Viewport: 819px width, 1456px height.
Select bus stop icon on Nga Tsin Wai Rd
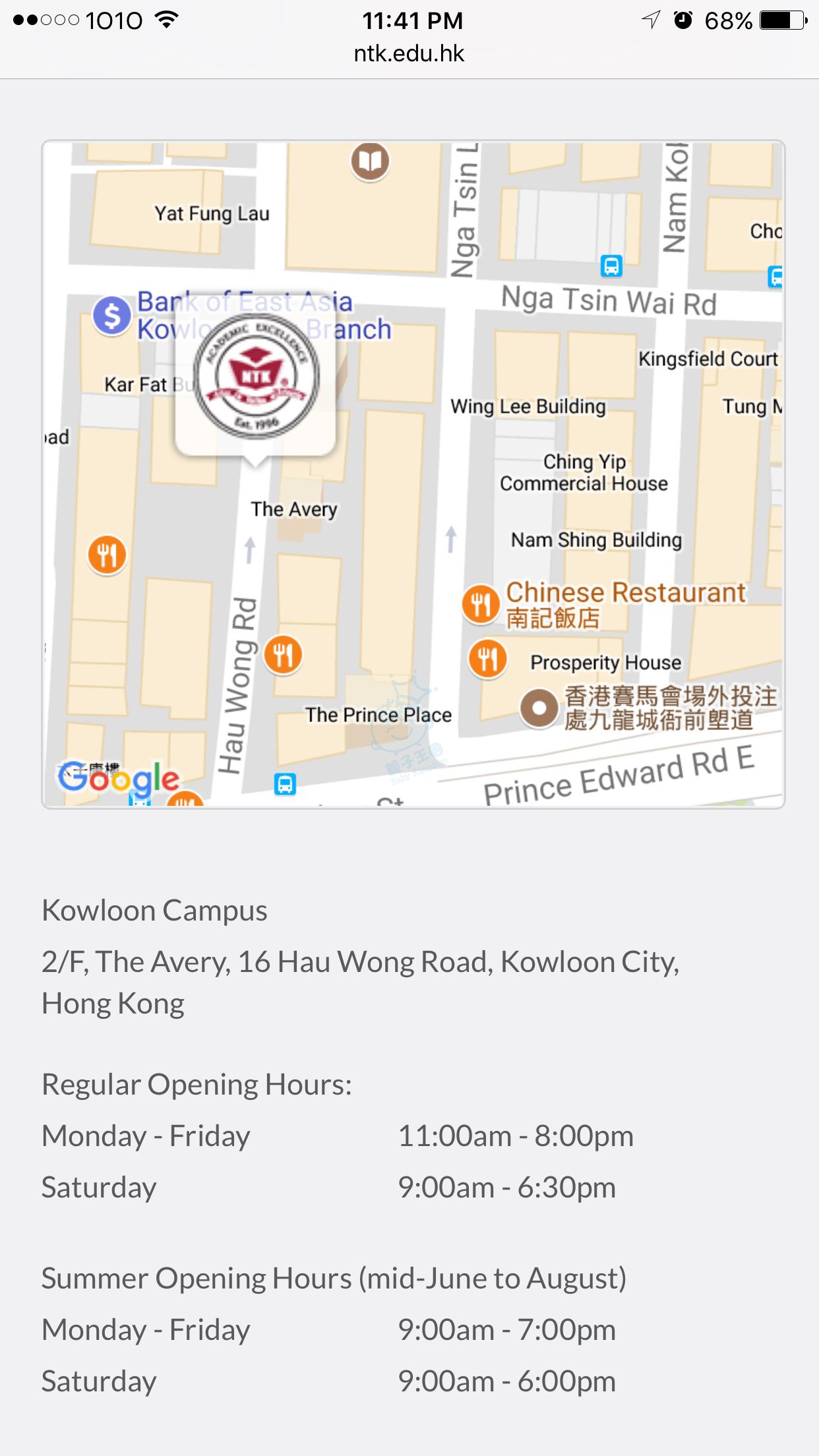[x=611, y=266]
